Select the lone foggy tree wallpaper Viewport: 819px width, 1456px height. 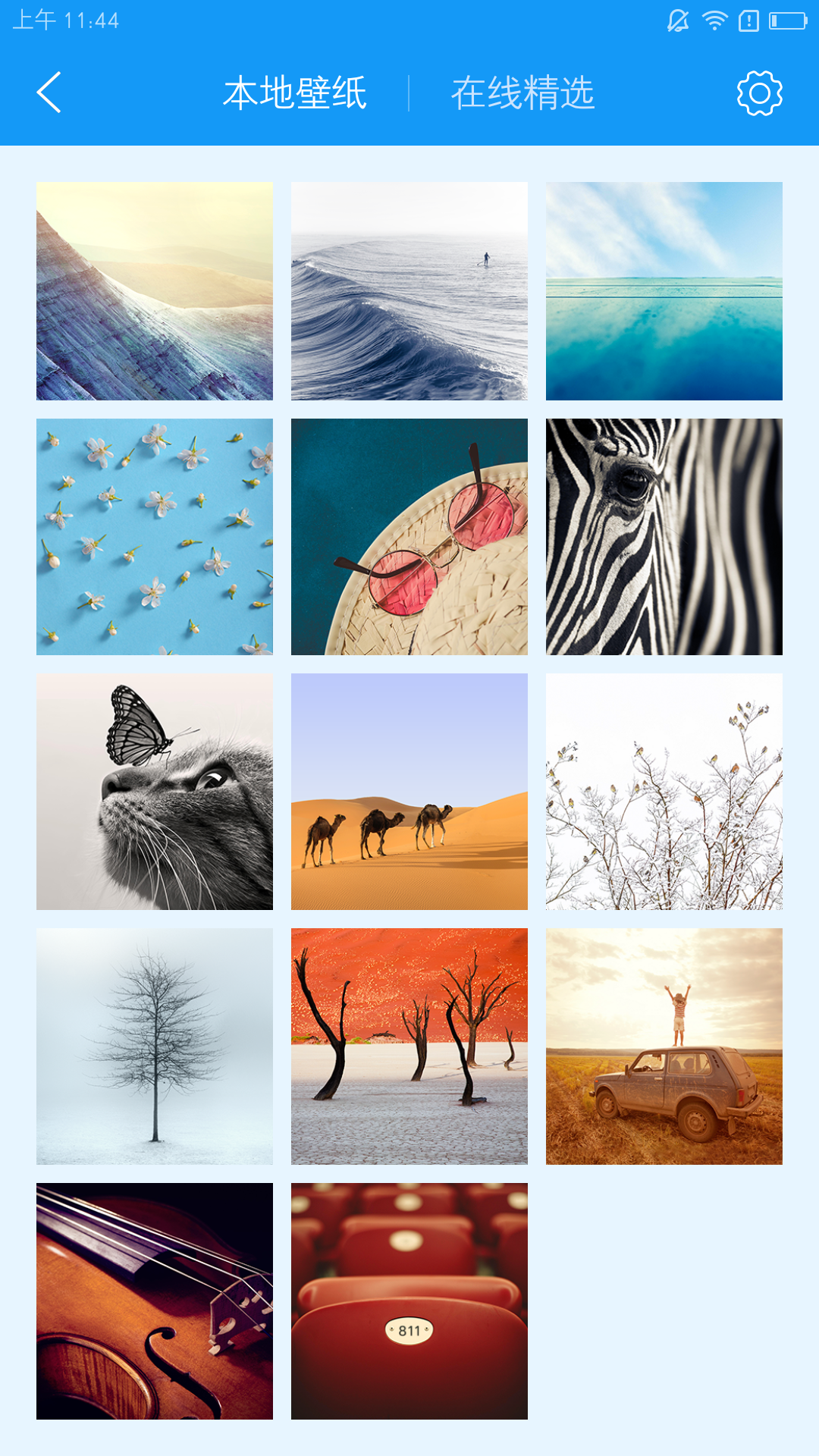[x=155, y=1046]
